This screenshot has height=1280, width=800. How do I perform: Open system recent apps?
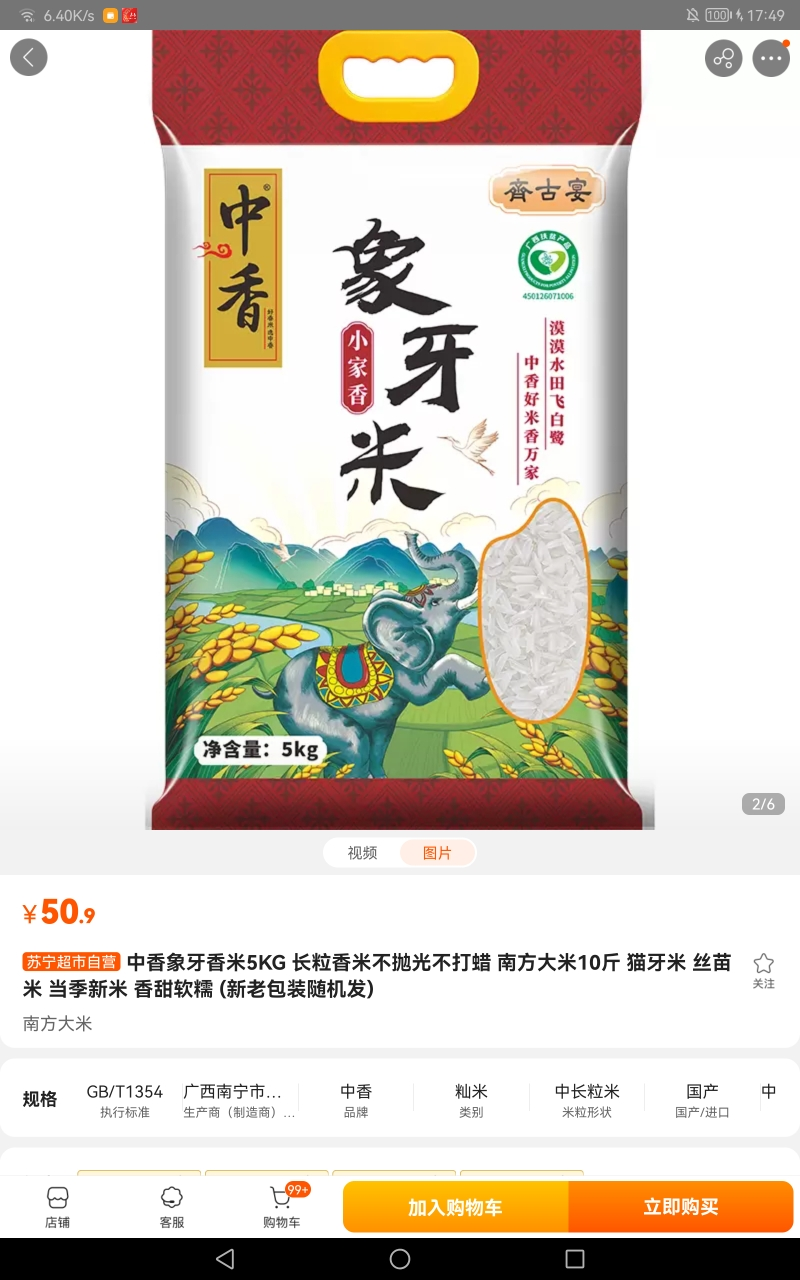(574, 1258)
